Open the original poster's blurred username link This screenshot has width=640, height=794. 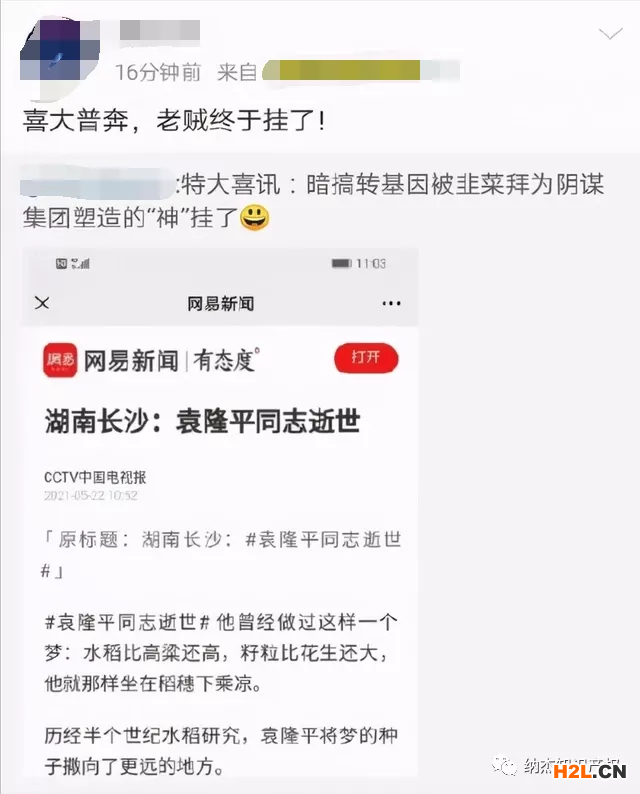point(96,184)
